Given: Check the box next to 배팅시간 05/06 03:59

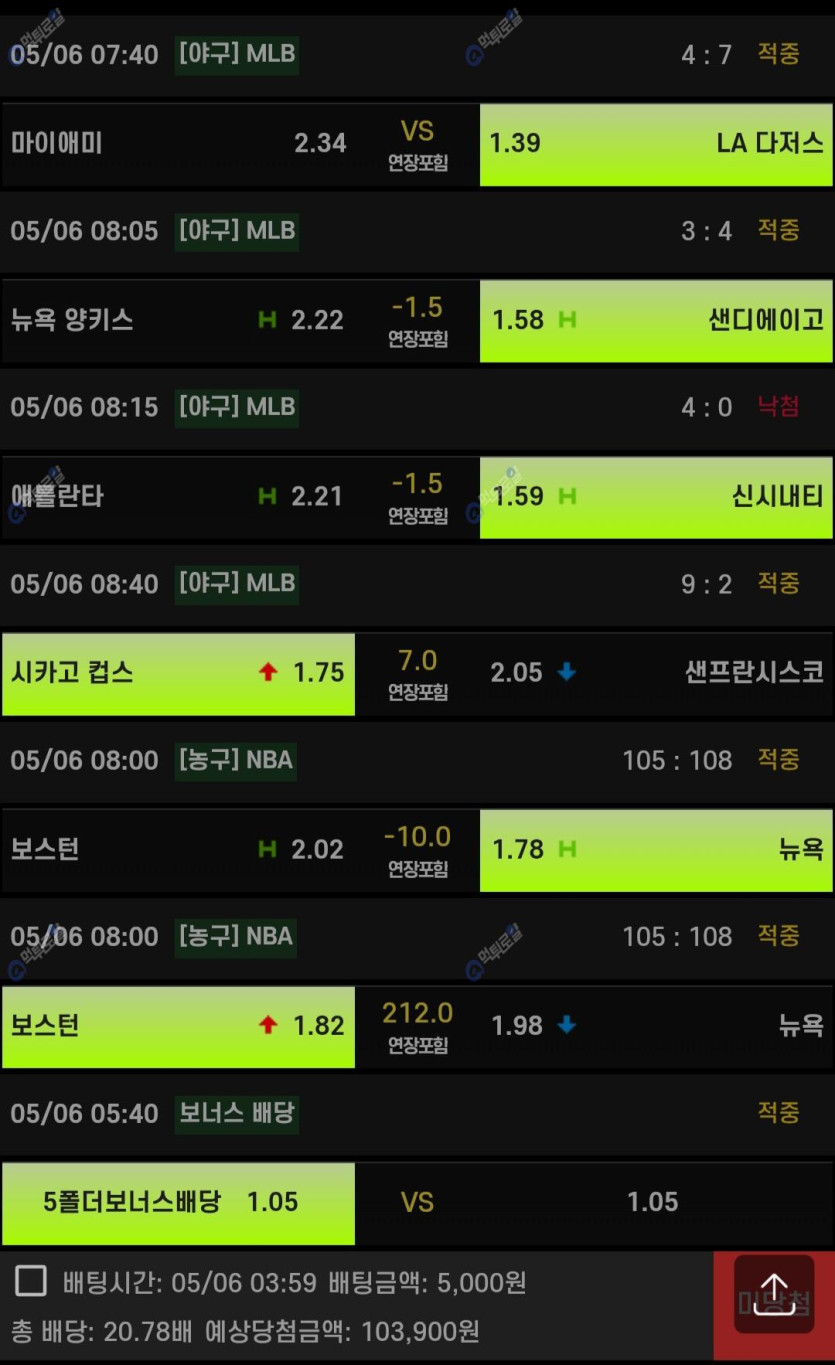Looking at the screenshot, I should (31, 1281).
